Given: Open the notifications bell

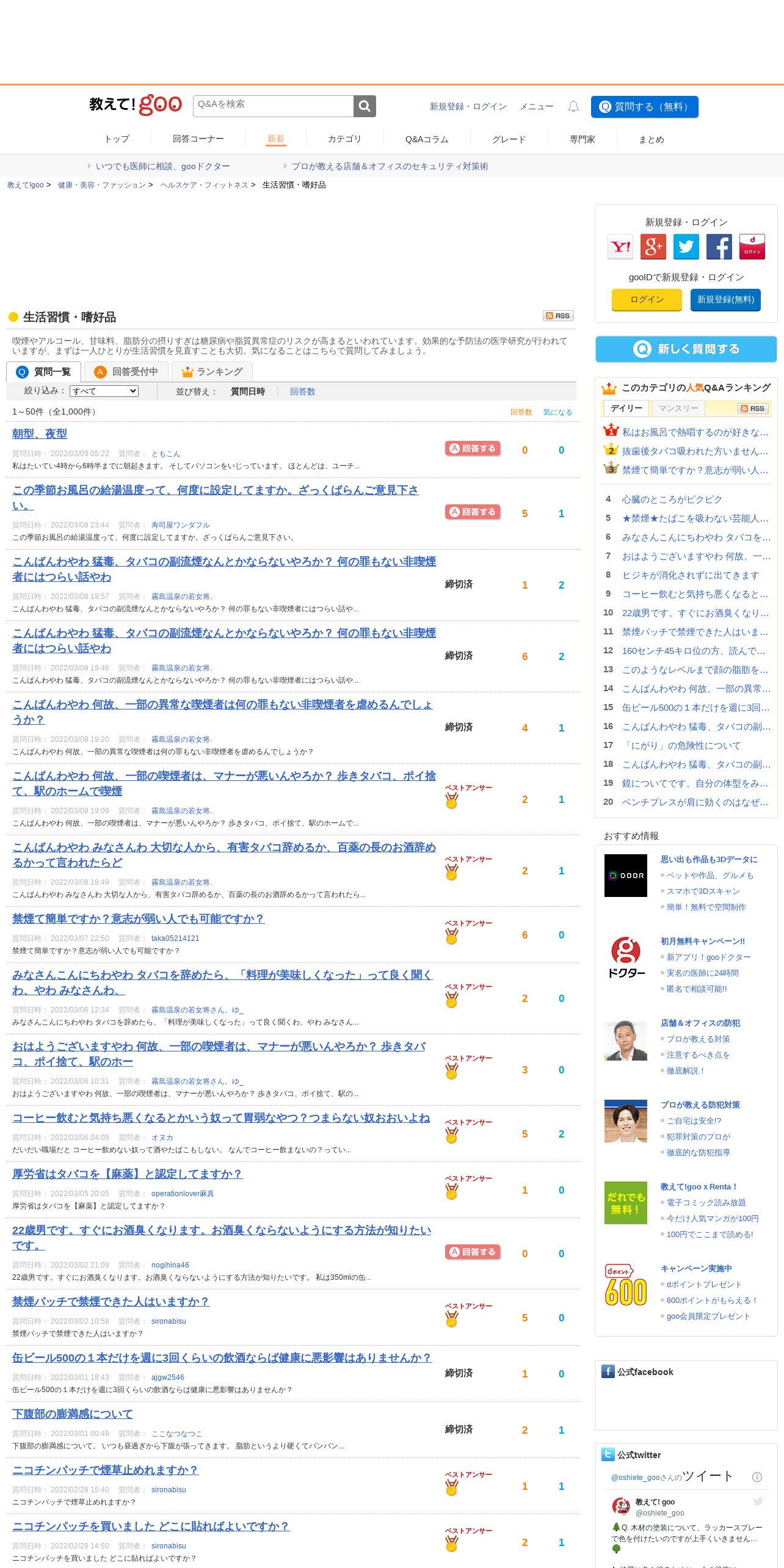Looking at the screenshot, I should click(573, 106).
